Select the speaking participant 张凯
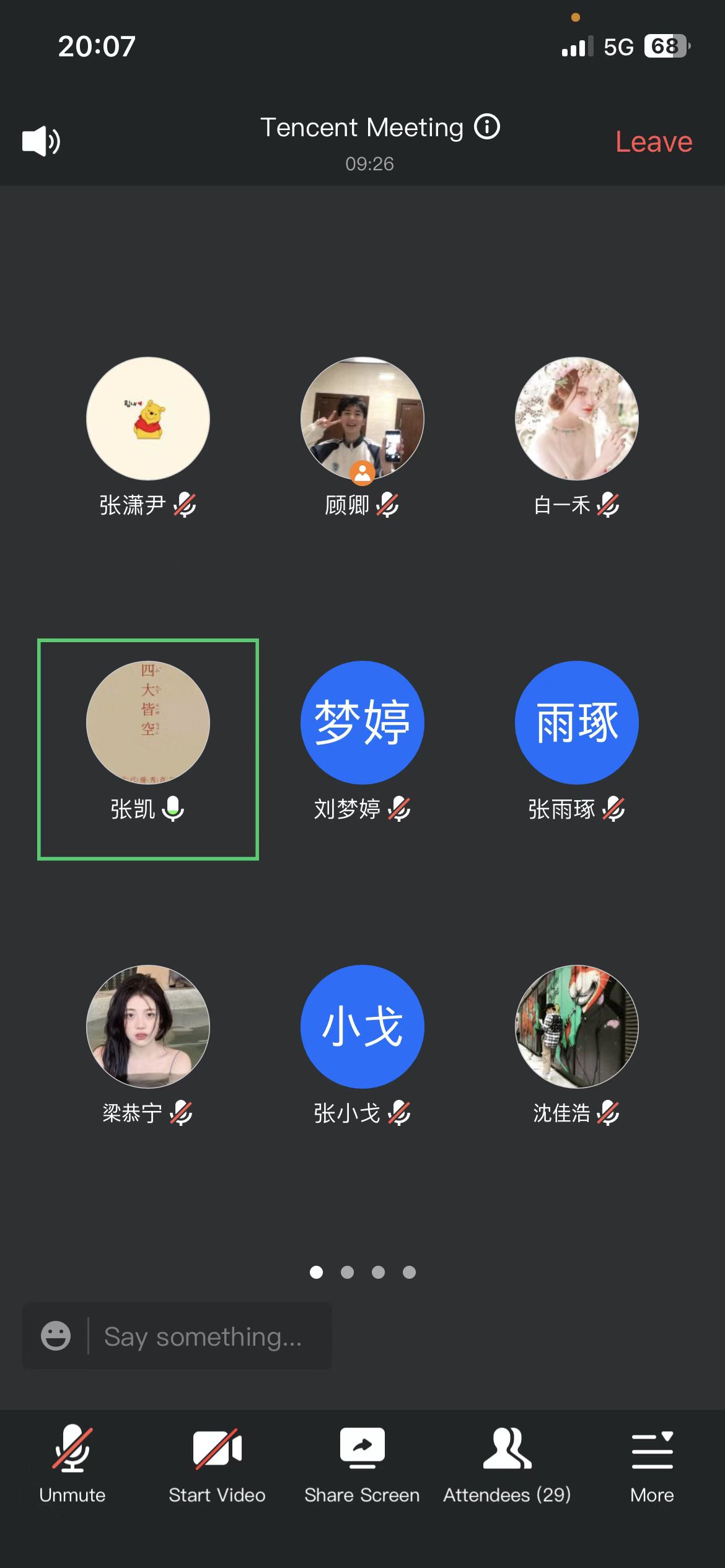 147,723
